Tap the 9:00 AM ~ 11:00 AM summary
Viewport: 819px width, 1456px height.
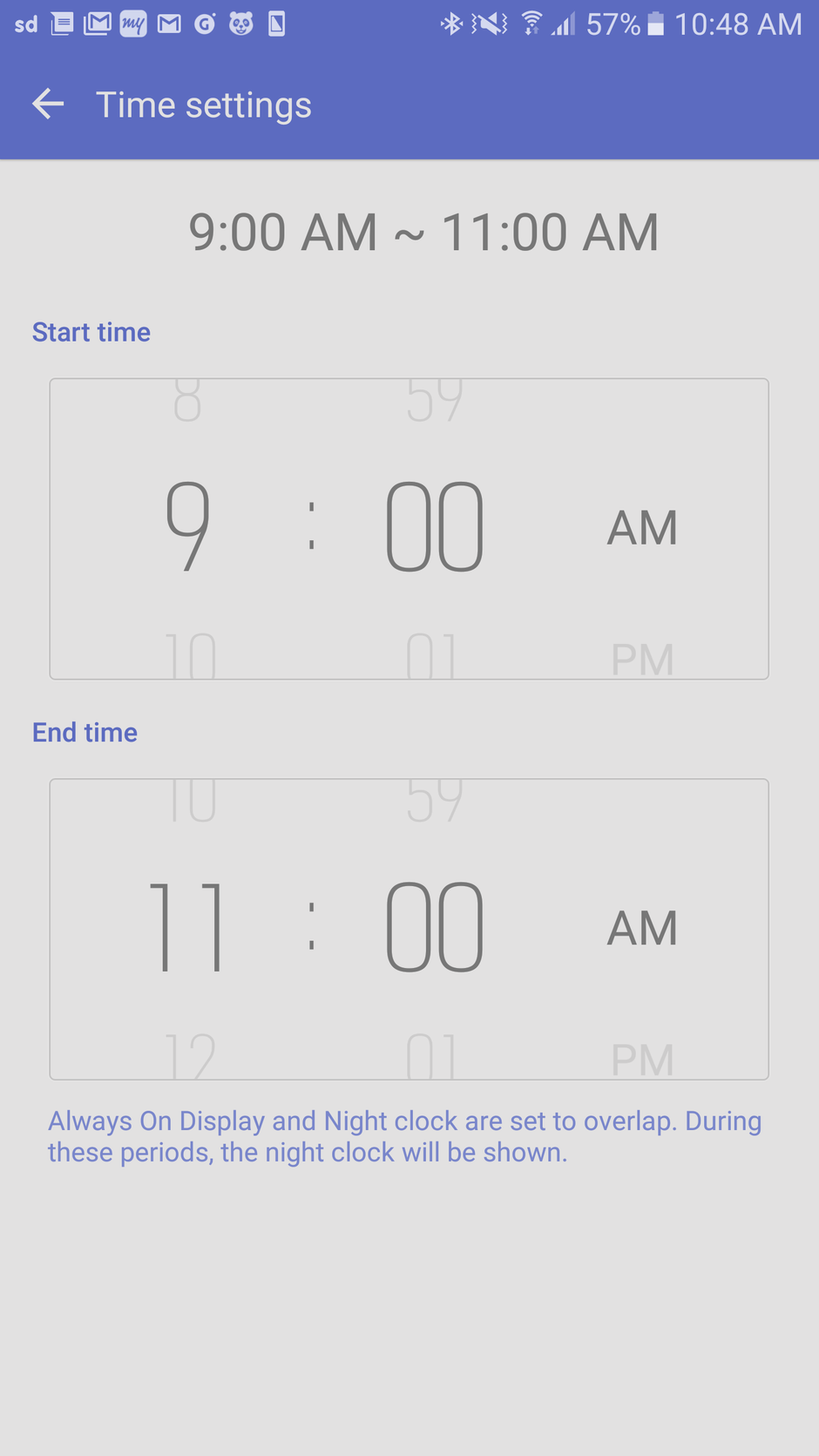(x=423, y=231)
